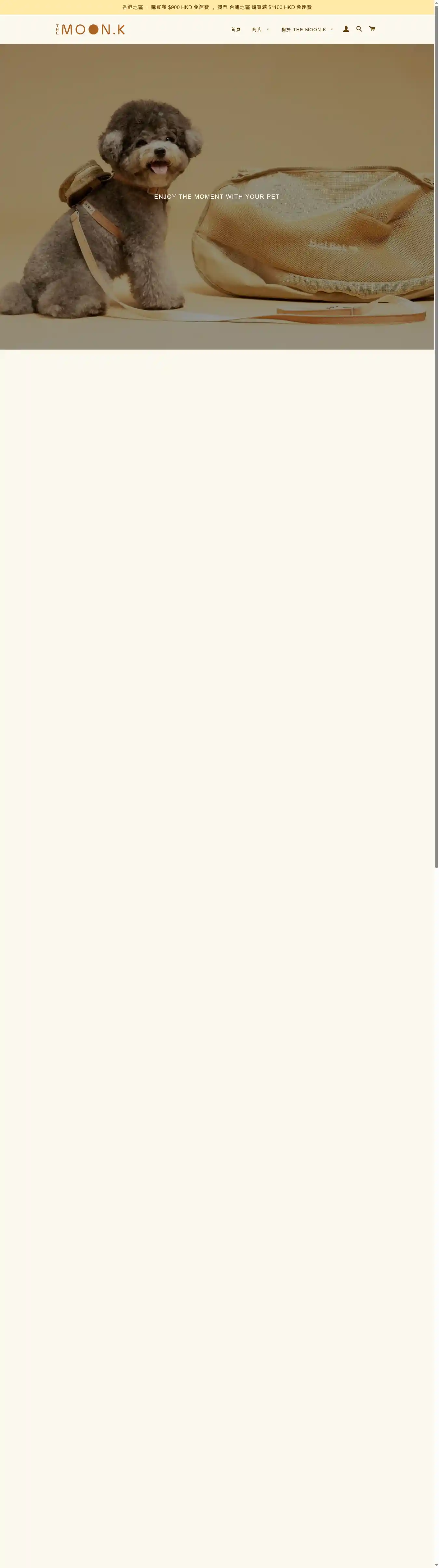
Task: Go to the 首頁 page
Action: [x=236, y=30]
